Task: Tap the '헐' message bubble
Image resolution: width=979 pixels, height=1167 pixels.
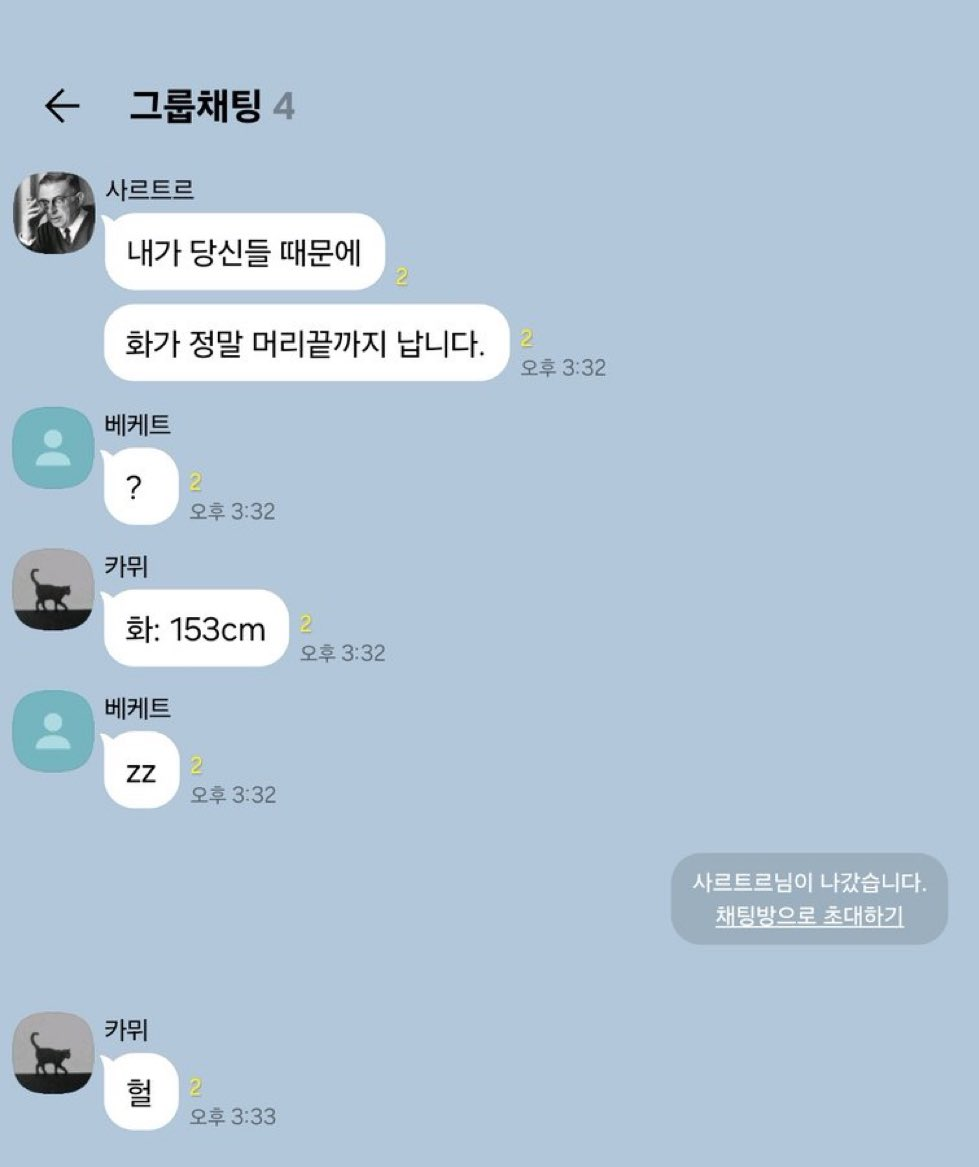Action: (138, 1092)
